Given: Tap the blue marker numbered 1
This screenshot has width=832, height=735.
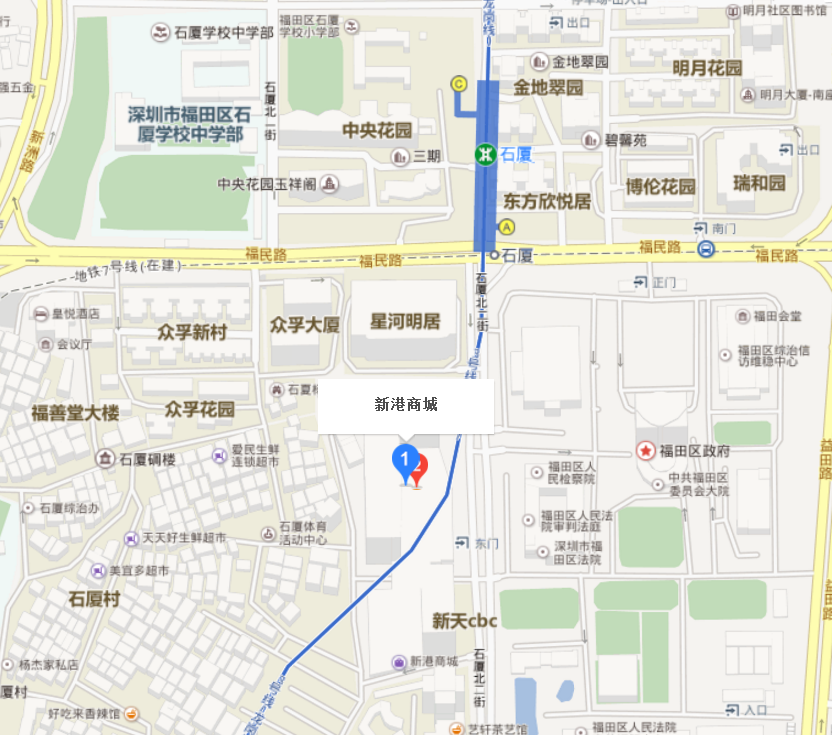Looking at the screenshot, I should [404, 461].
